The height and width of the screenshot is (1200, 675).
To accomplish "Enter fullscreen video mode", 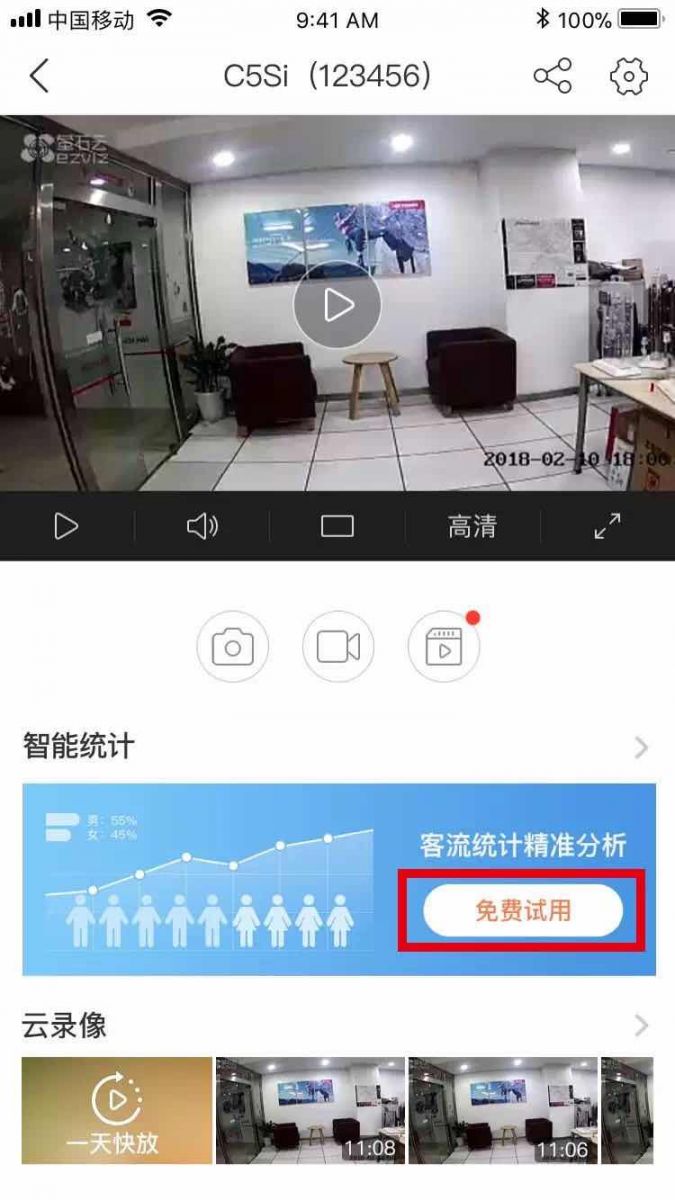I will point(607,526).
